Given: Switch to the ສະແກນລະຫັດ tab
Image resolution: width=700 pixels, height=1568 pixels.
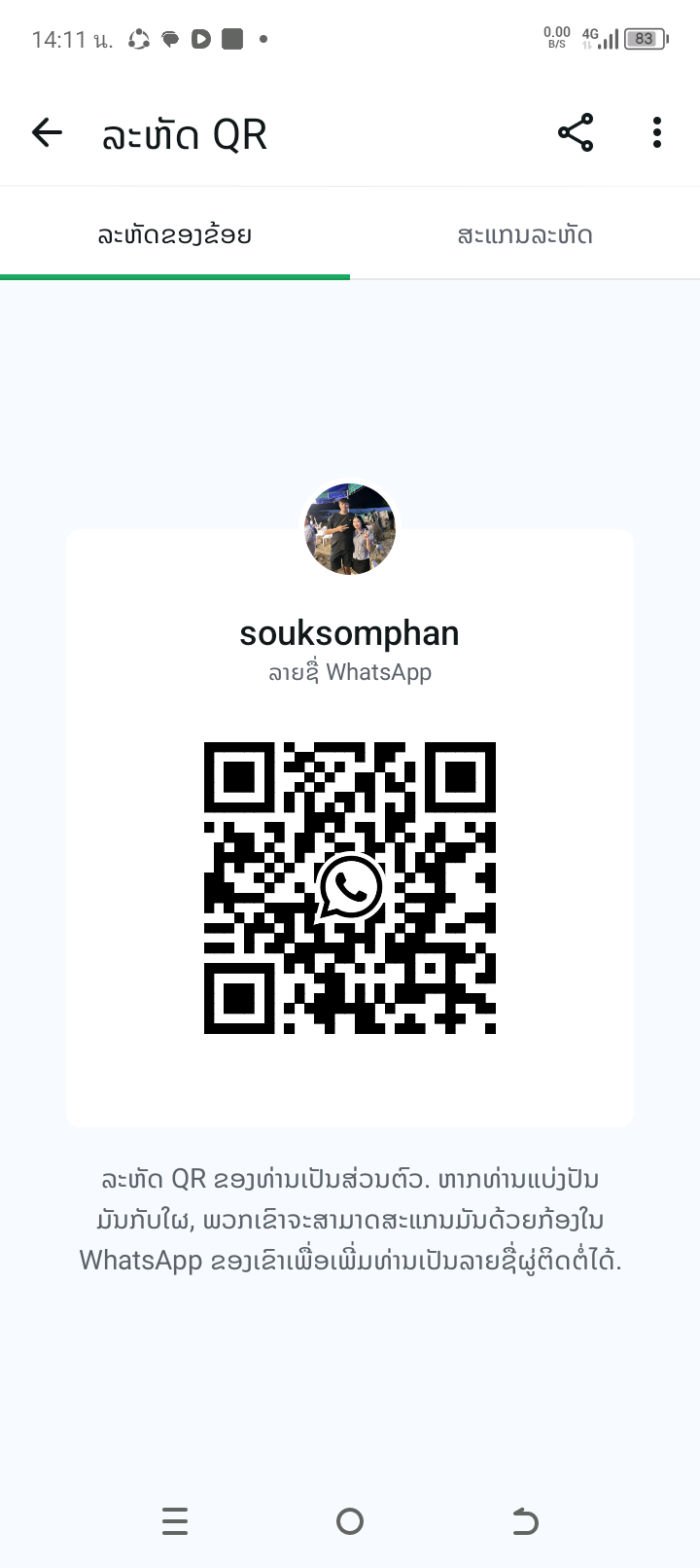Looking at the screenshot, I should (525, 235).
